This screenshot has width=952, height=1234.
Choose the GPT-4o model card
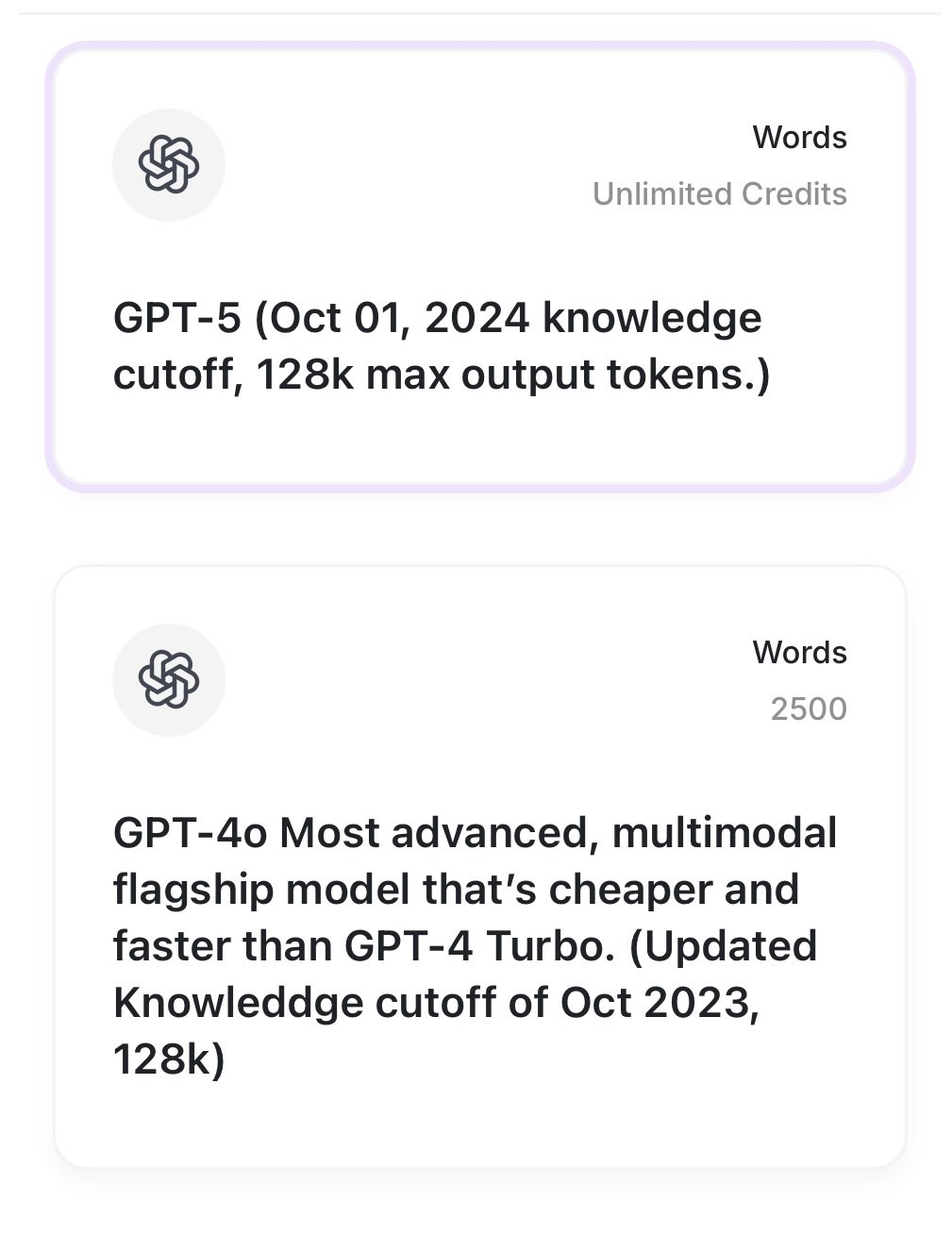pos(479,866)
